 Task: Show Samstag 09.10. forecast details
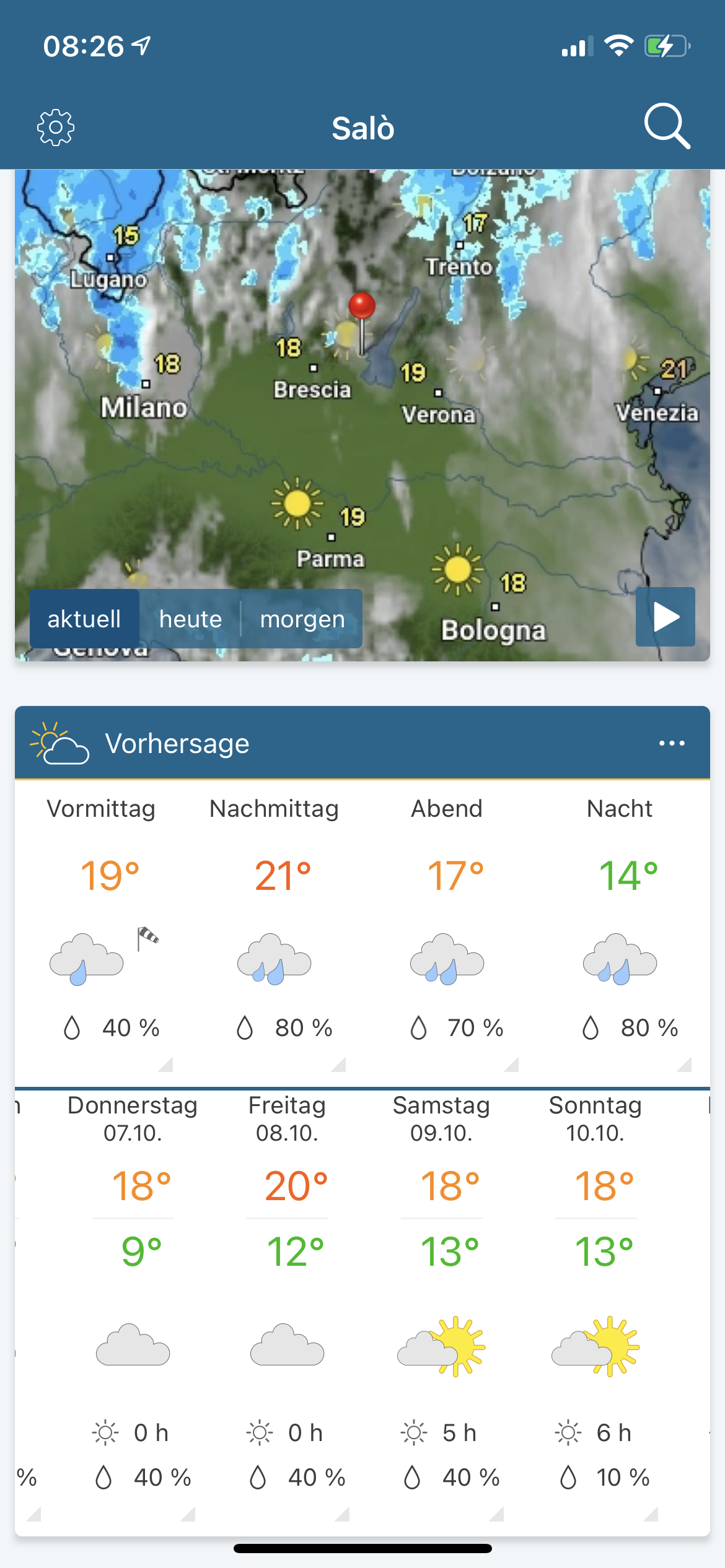[441, 1300]
